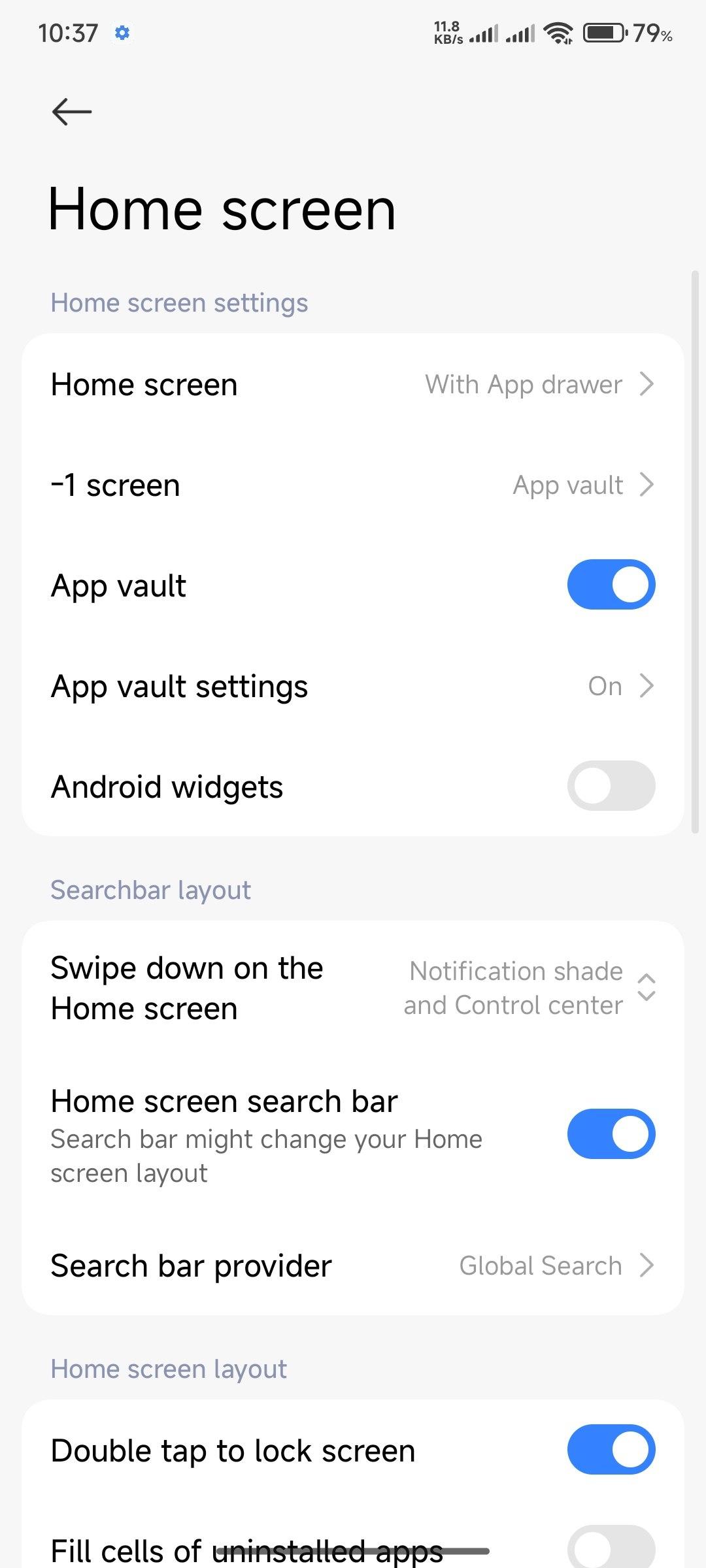Viewport: 706px width, 1568px height.
Task: Open App vault settings
Action: (353, 686)
